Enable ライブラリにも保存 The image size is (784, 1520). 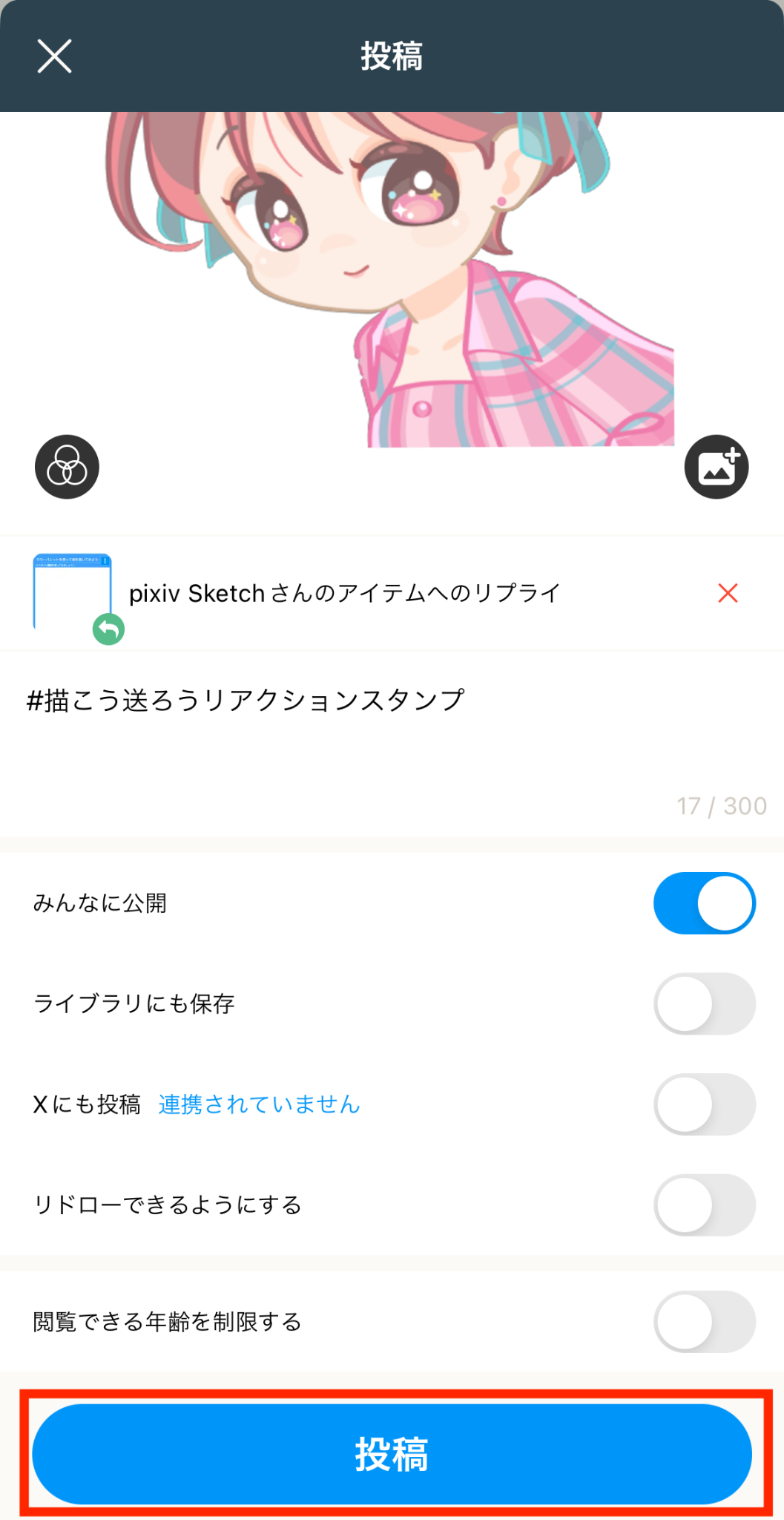click(704, 1003)
